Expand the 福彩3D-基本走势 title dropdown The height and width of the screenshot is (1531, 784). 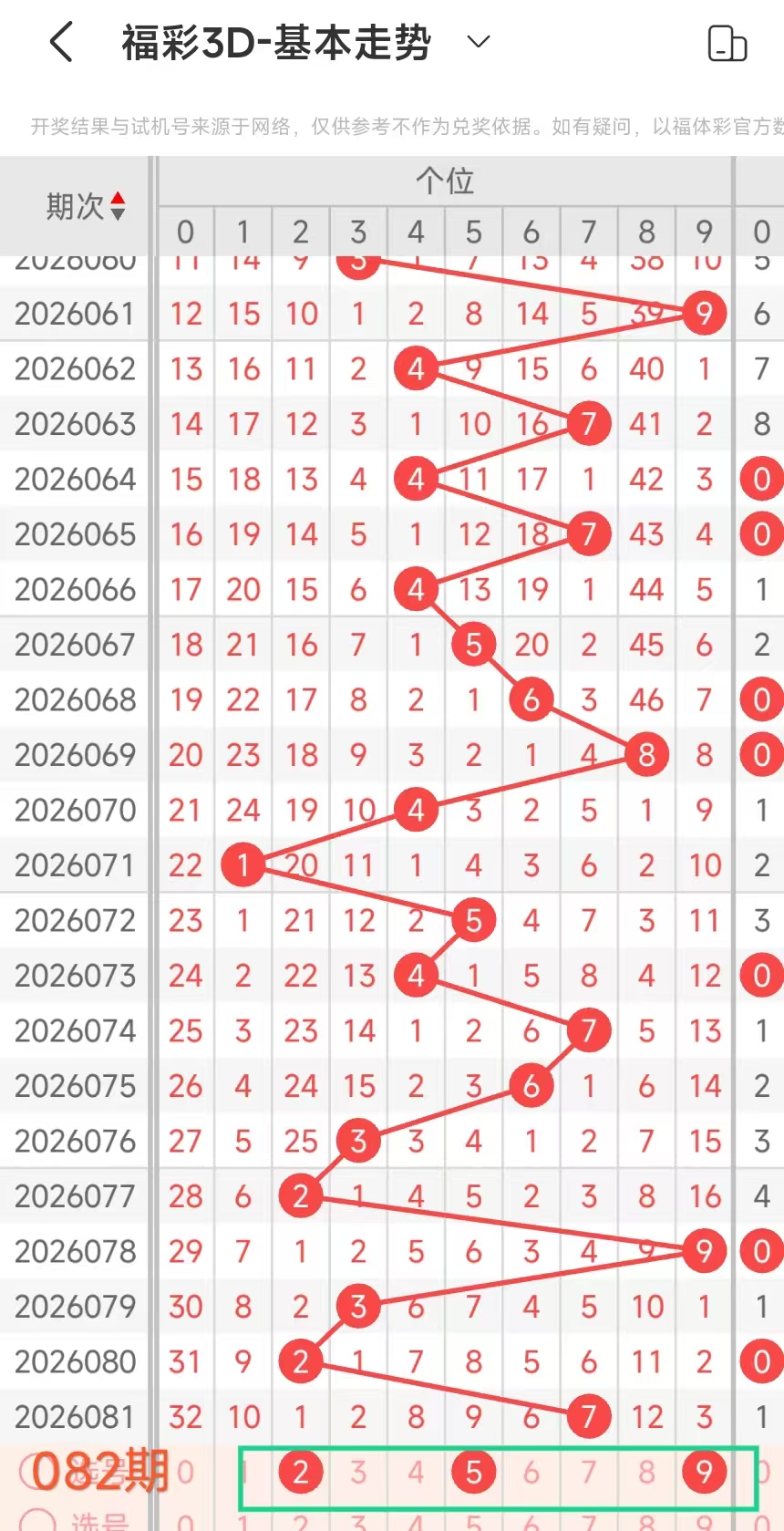(x=478, y=42)
